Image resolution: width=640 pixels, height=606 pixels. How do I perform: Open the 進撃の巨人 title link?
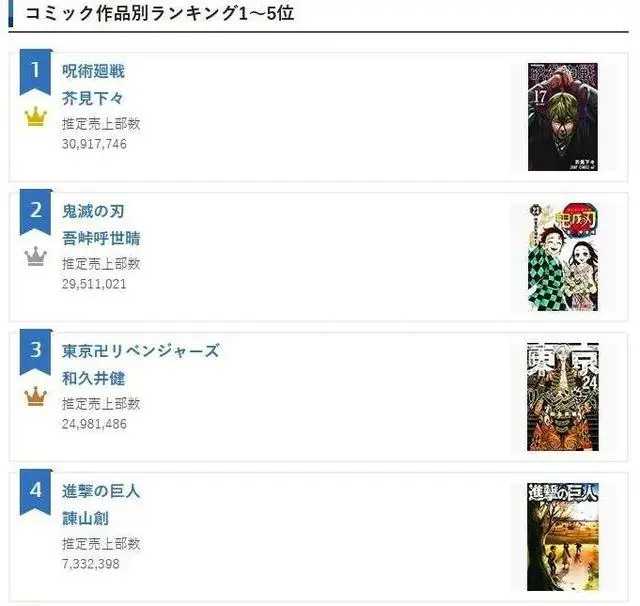click(101, 491)
